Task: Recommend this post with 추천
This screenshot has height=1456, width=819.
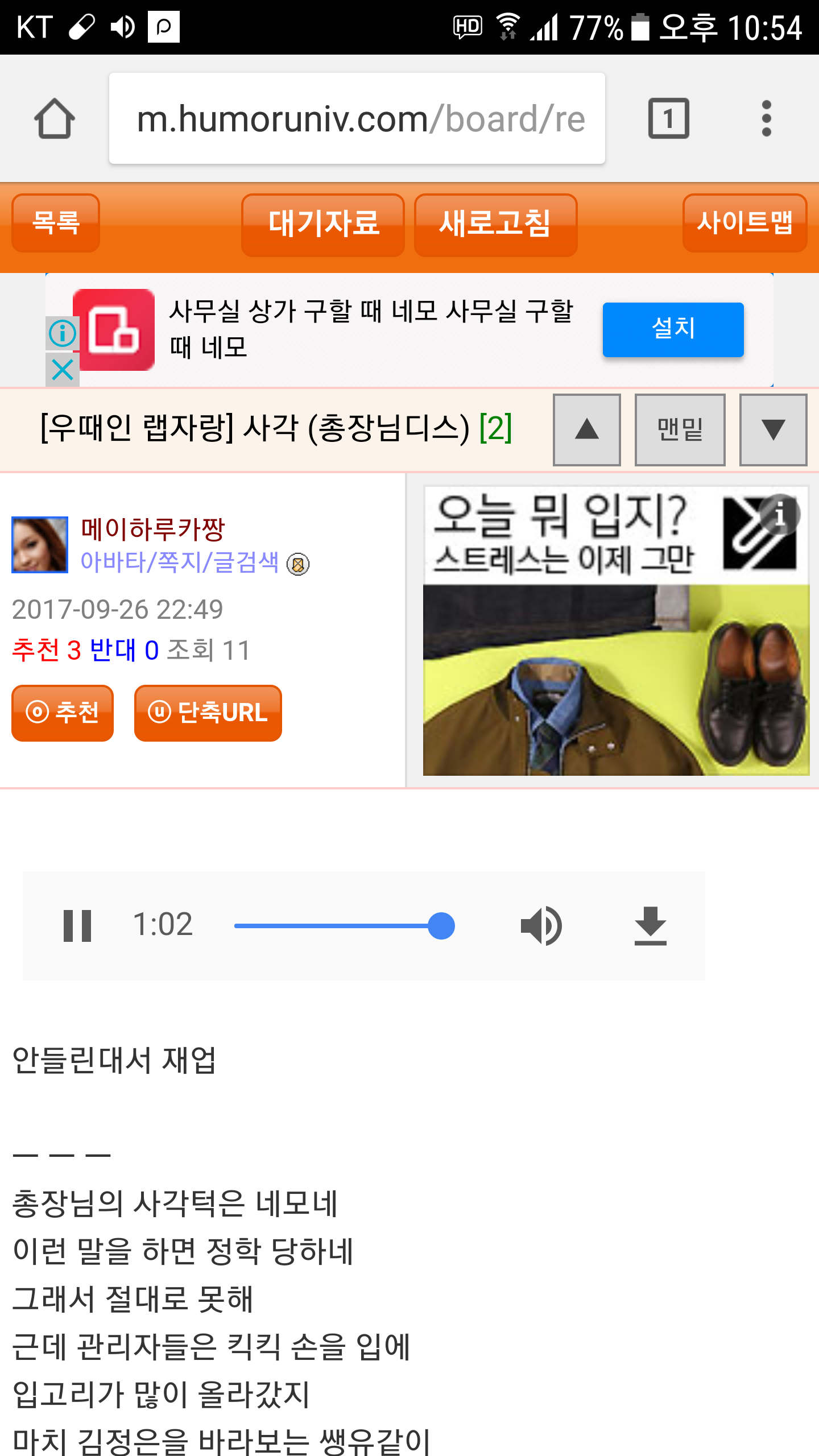Action: coord(63,713)
